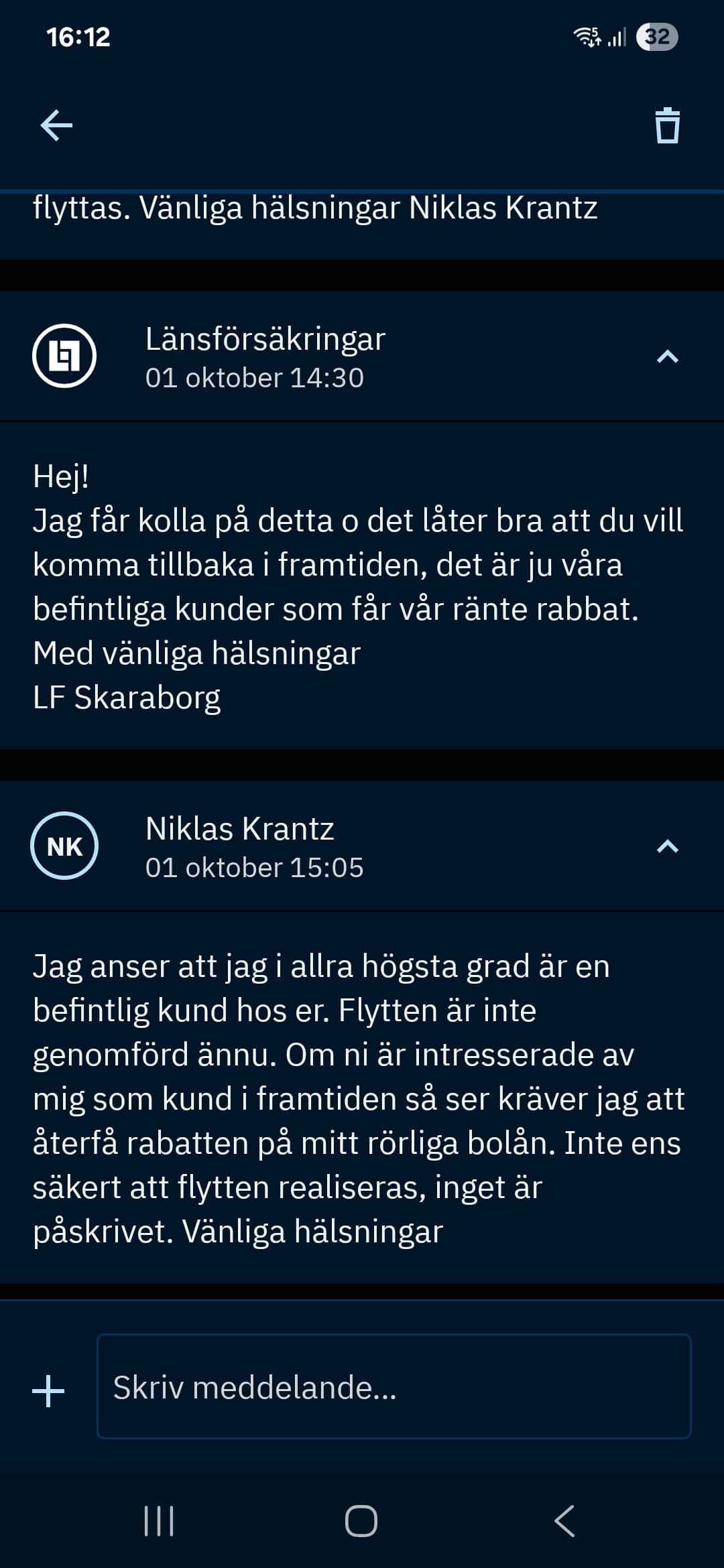724x1568 pixels.
Task: Focus the Skriv meddelande text field
Action: (394, 1386)
